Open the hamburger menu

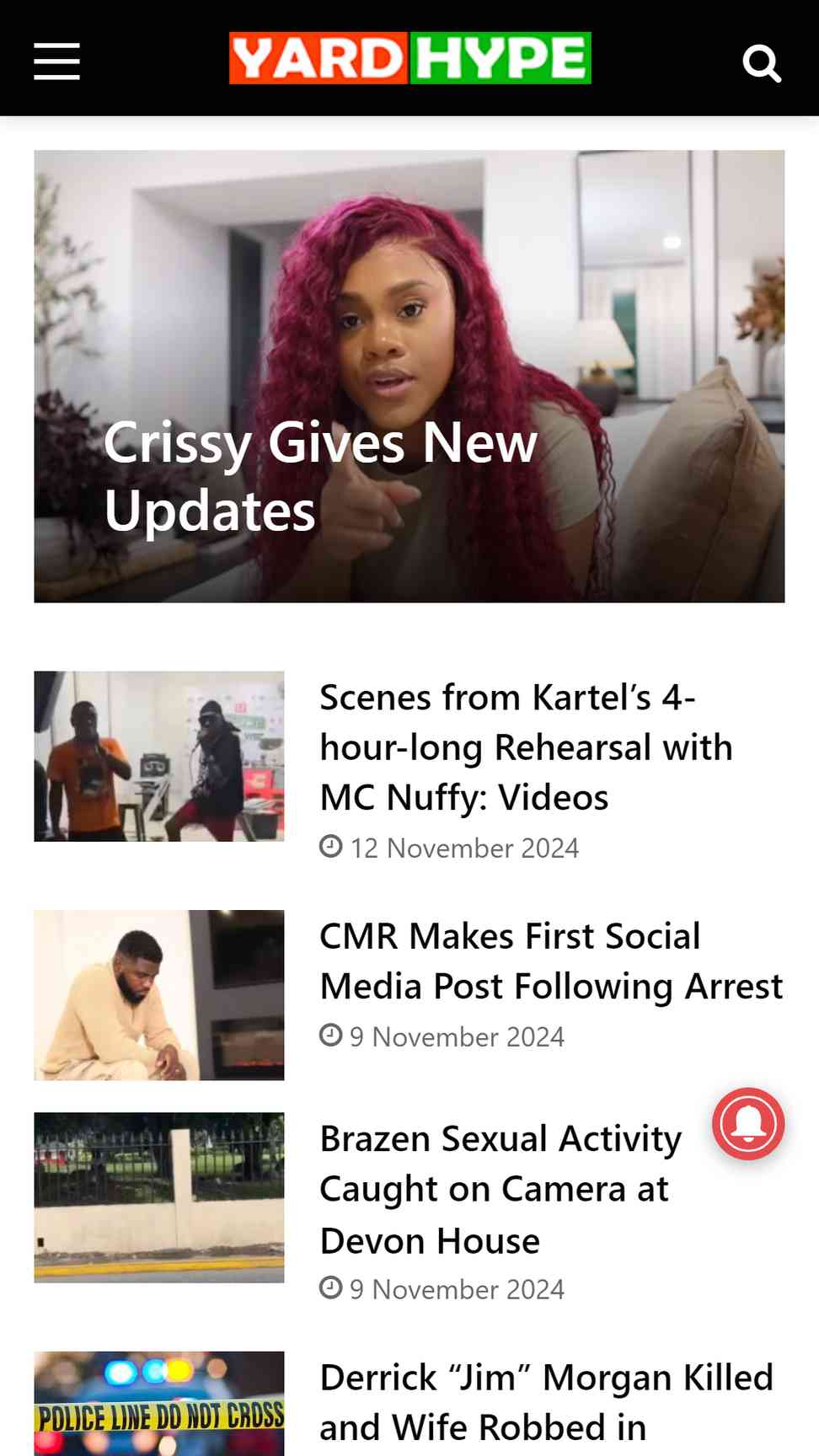click(x=56, y=62)
